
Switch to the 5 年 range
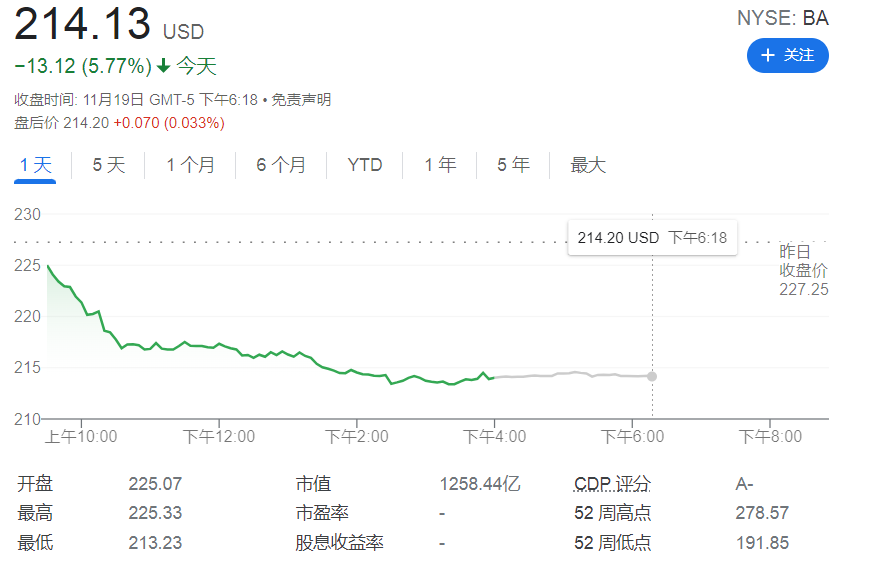coord(513,165)
